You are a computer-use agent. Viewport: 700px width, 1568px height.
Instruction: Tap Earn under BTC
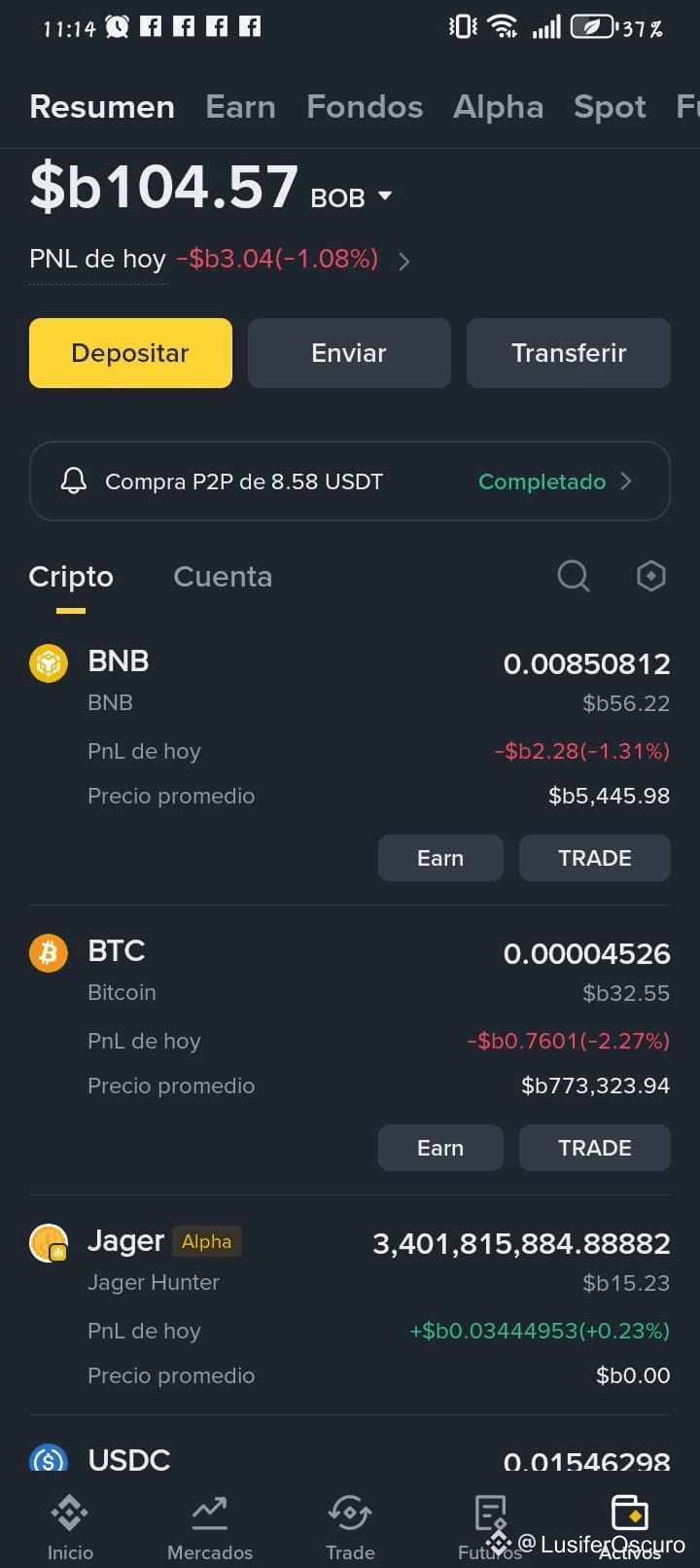click(440, 1148)
